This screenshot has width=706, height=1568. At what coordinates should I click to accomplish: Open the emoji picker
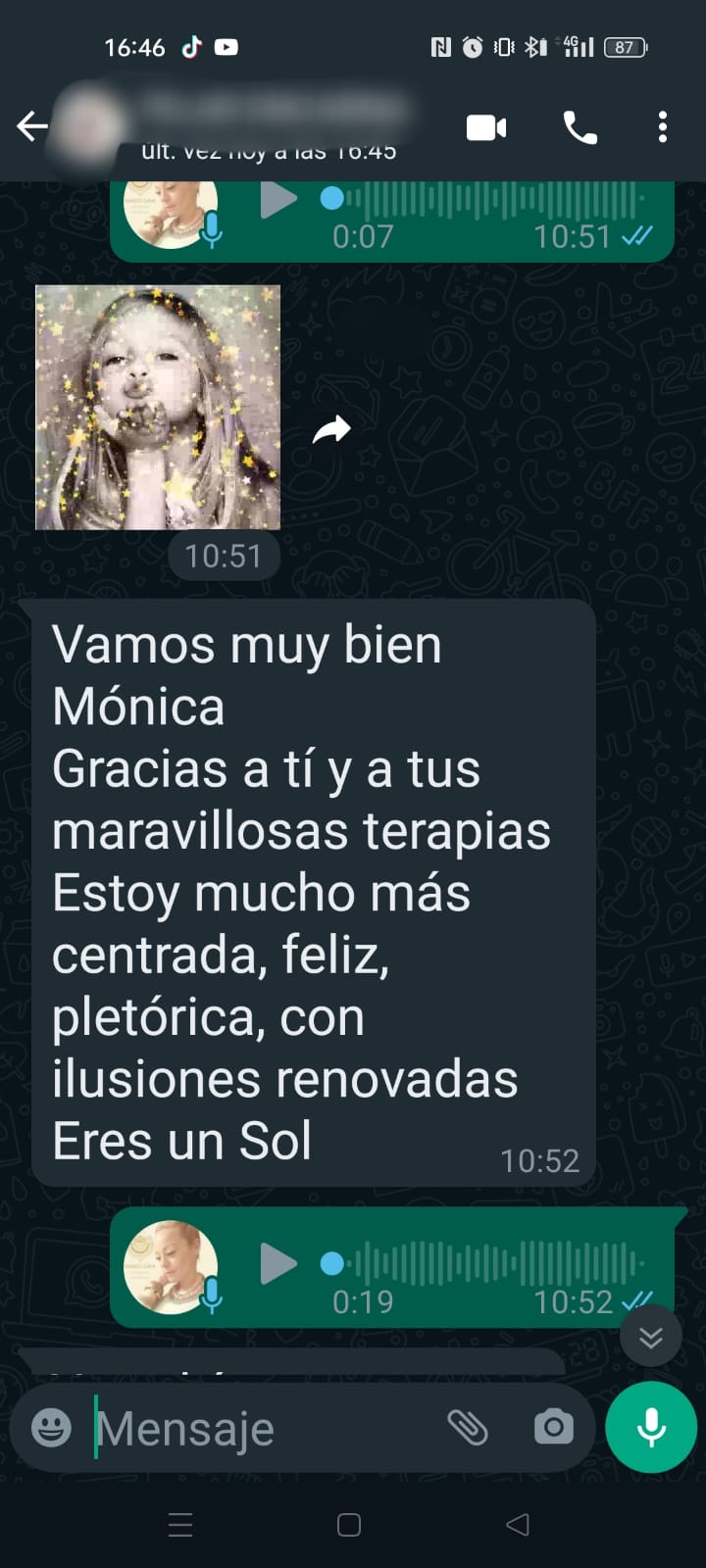51,1427
